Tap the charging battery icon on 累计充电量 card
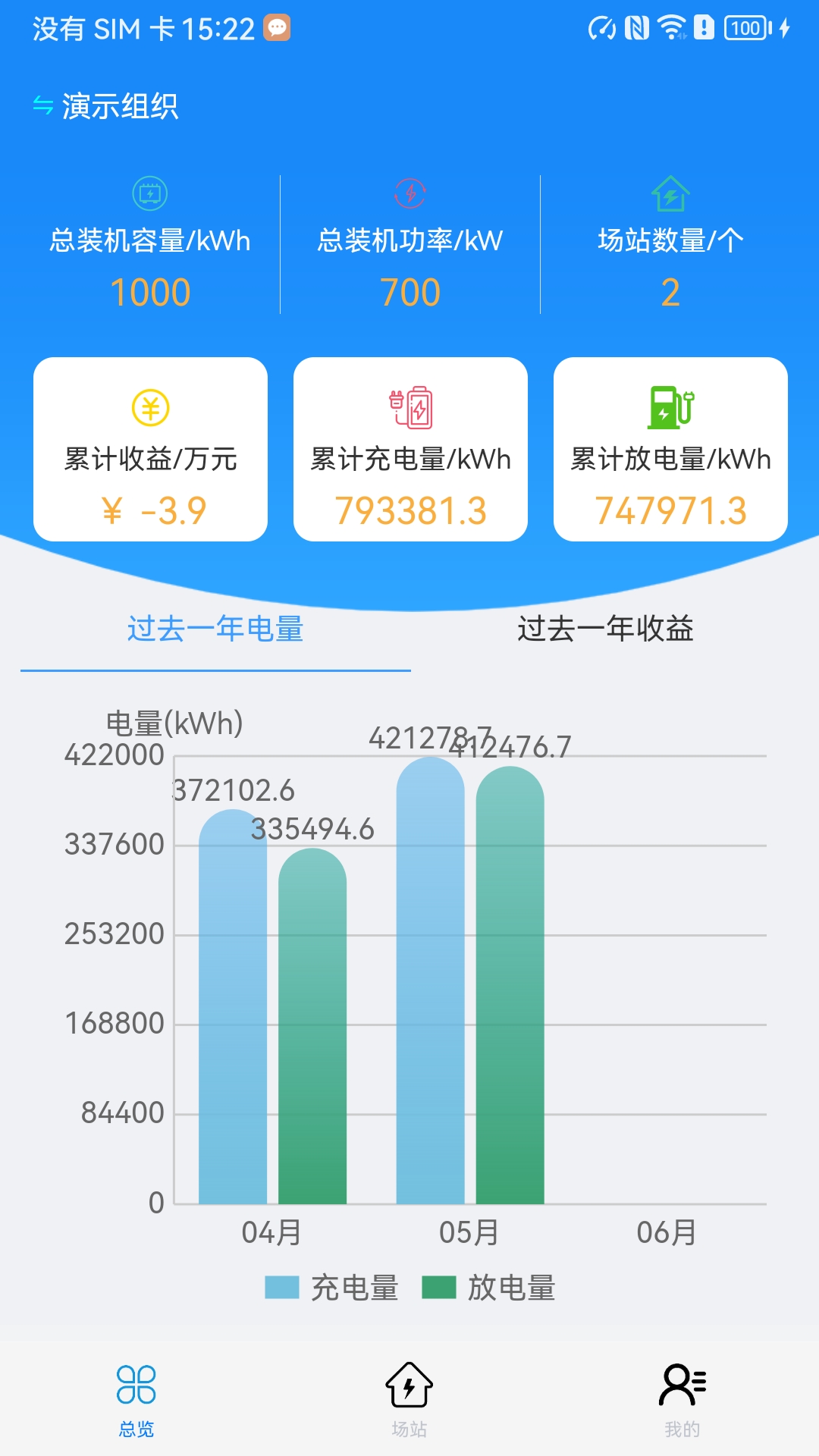This screenshot has height=1456, width=819. coord(409,408)
